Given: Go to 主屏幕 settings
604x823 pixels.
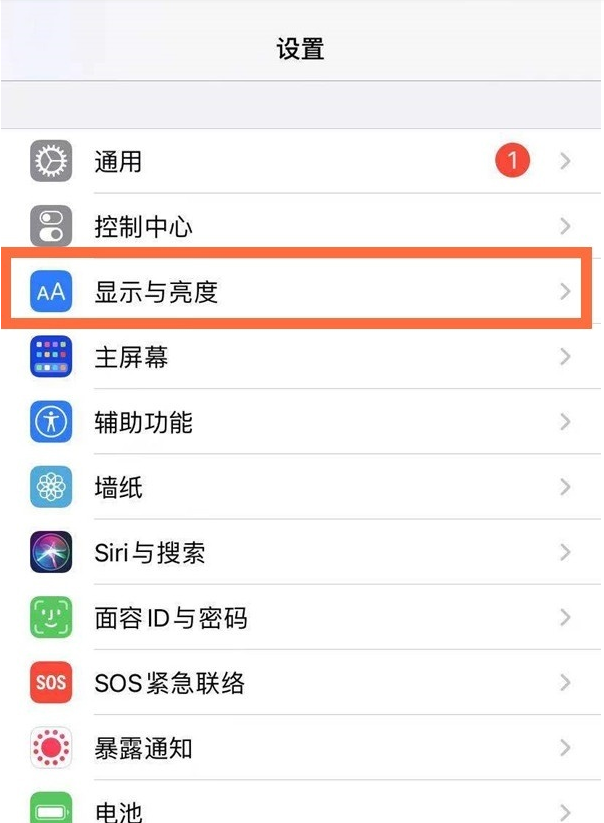Looking at the screenshot, I should tap(300, 357).
